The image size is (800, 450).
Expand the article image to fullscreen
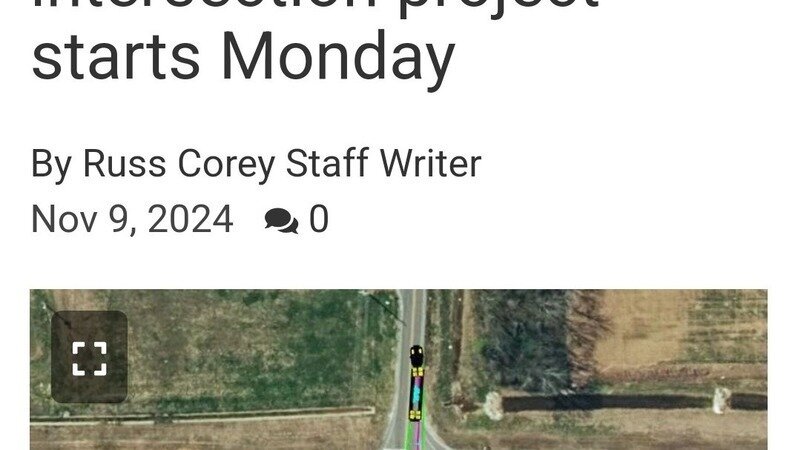[x=89, y=357]
